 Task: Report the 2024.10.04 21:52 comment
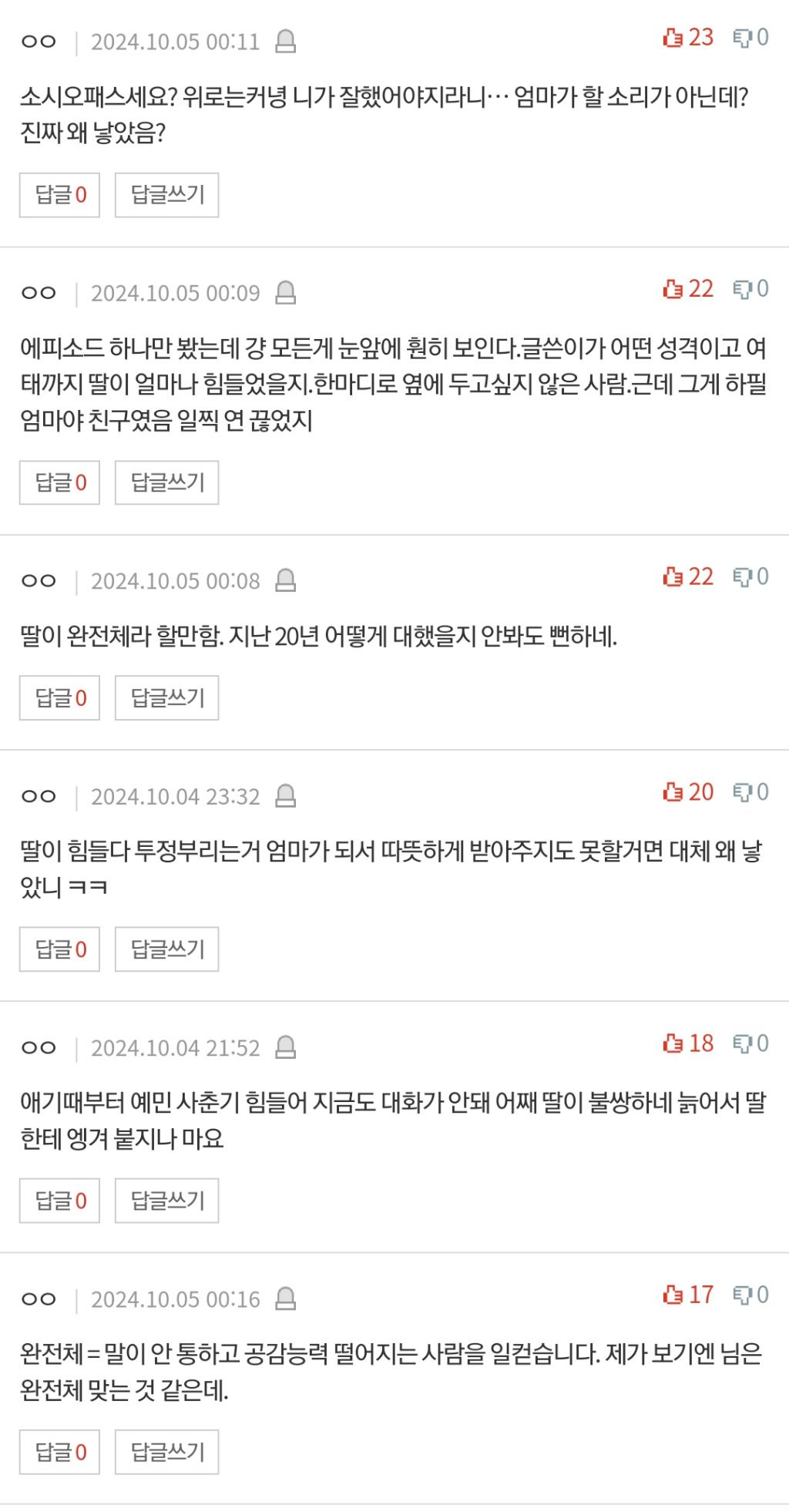pos(286,1047)
